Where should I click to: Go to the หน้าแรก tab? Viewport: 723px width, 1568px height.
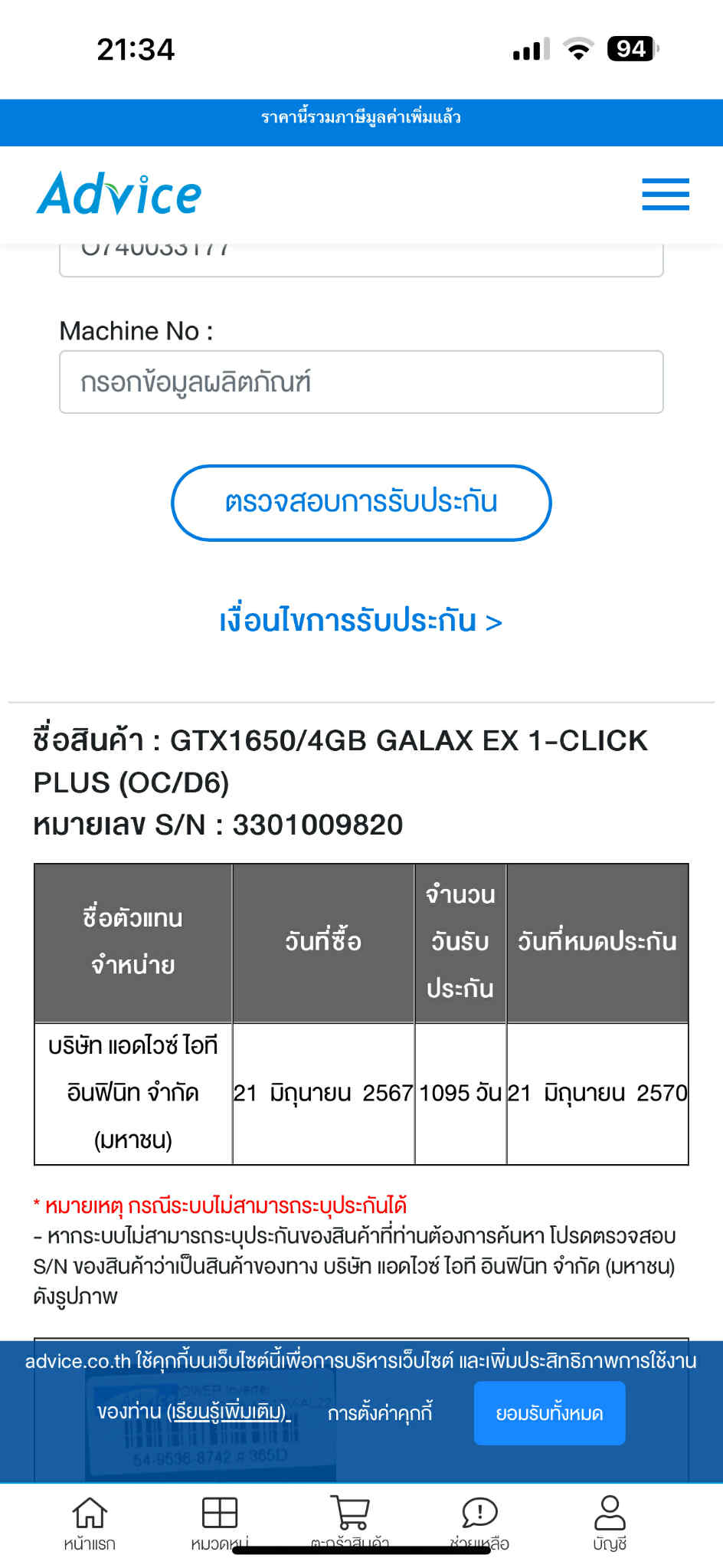pos(90,1524)
